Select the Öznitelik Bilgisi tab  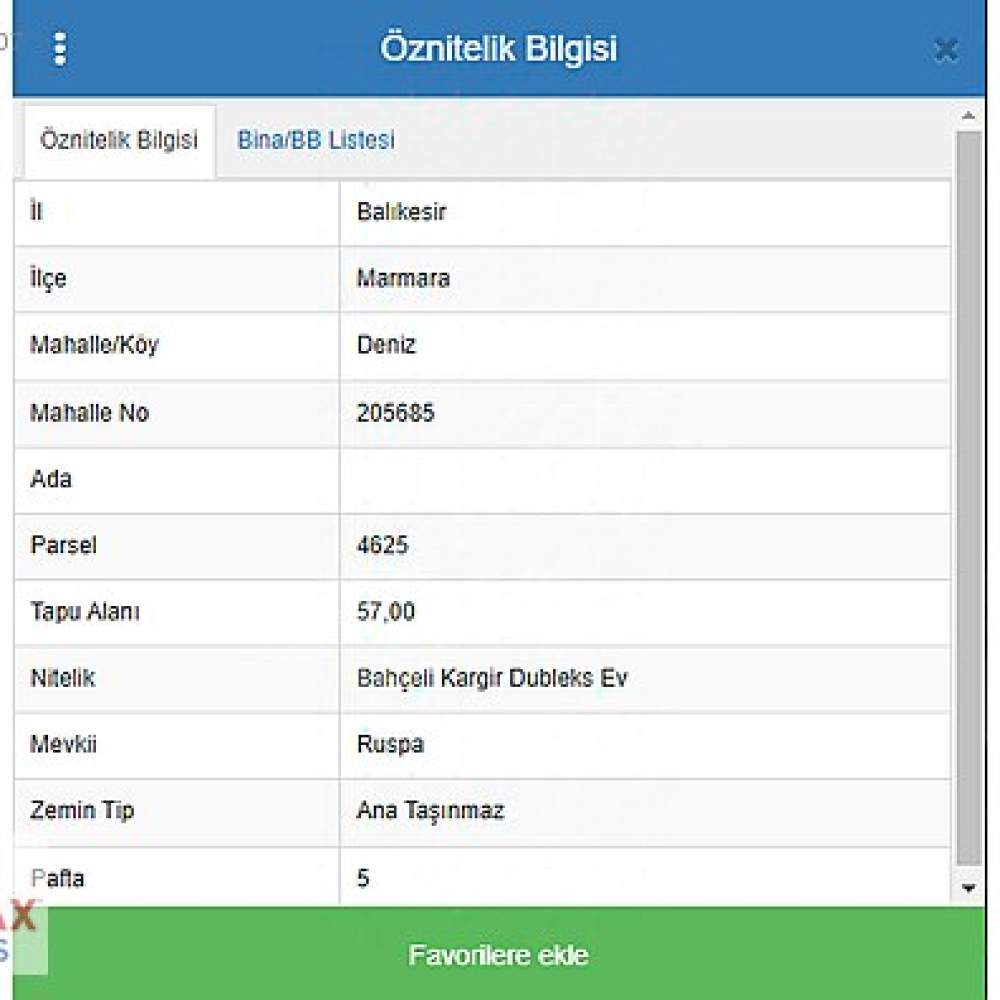tap(119, 140)
